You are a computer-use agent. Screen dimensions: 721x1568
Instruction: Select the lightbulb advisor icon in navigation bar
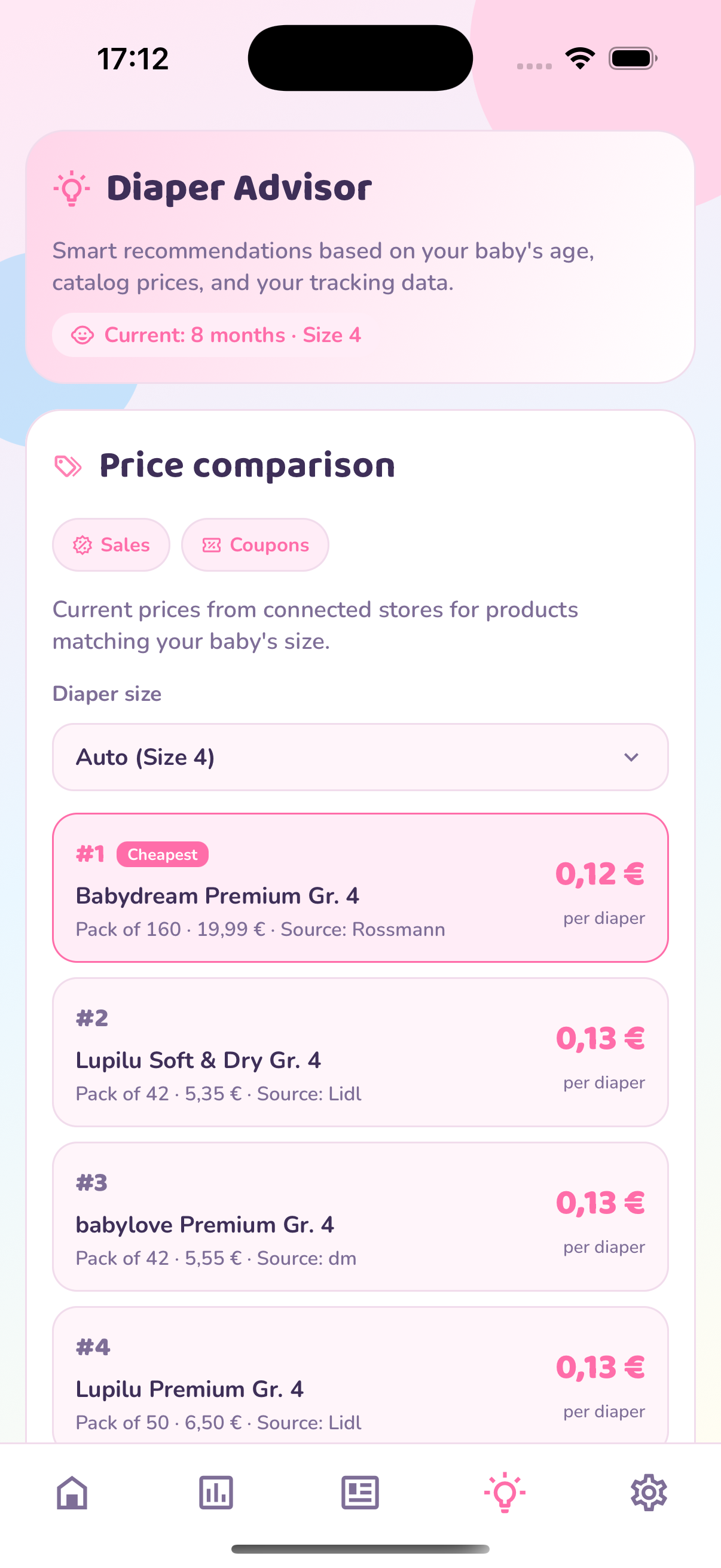click(505, 1493)
